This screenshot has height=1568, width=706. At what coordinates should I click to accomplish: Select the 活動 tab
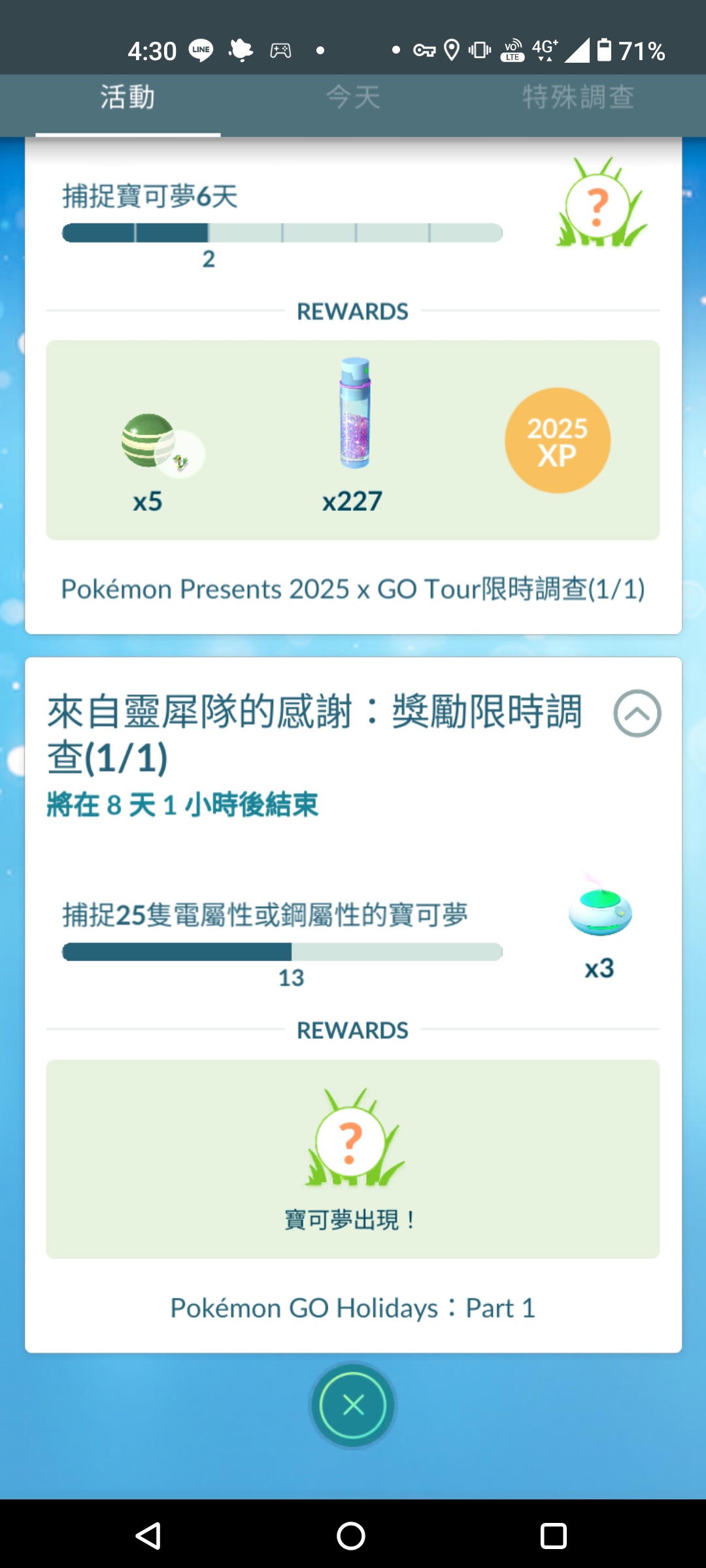[x=128, y=98]
